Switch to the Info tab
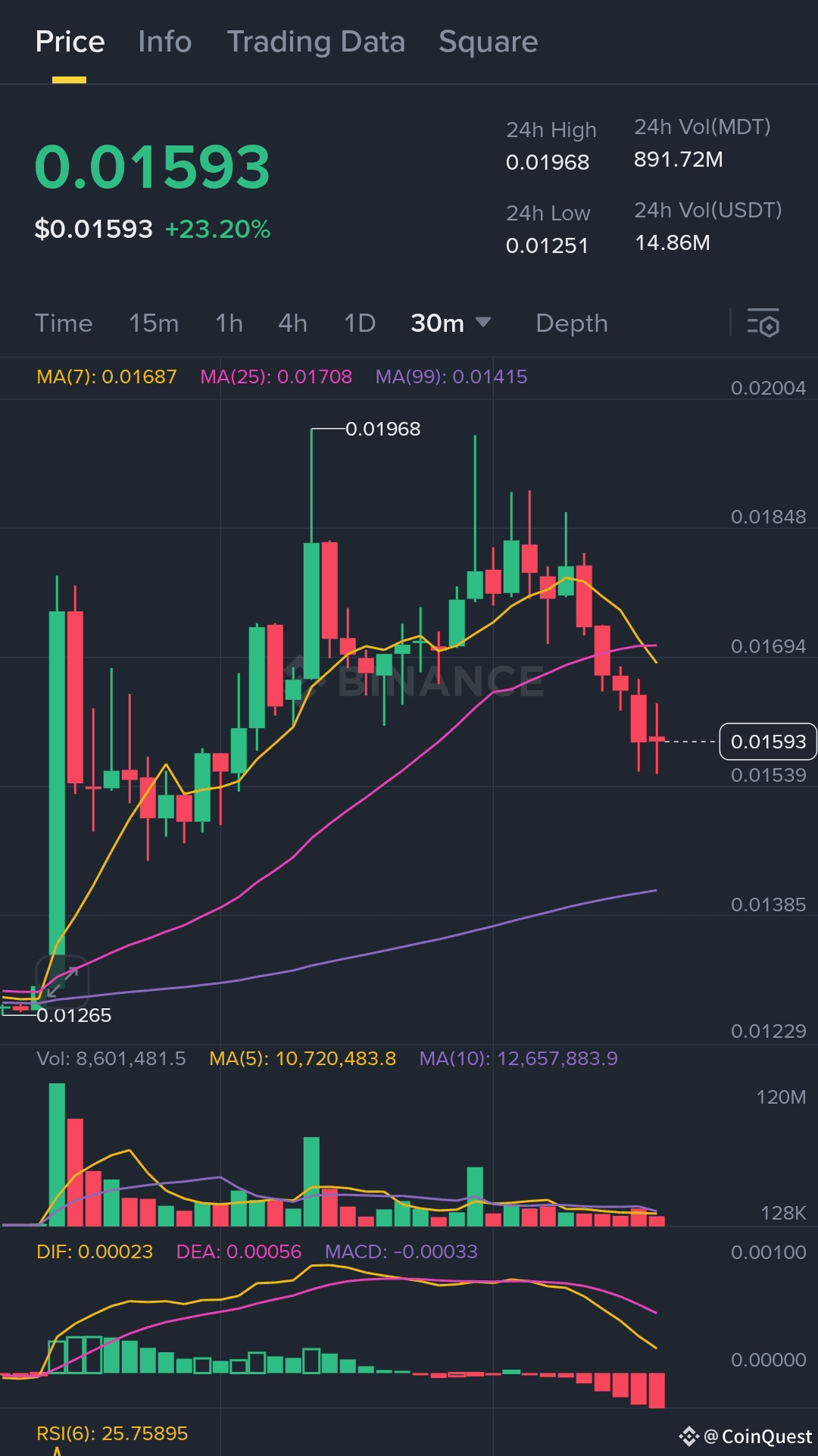 coord(164,42)
